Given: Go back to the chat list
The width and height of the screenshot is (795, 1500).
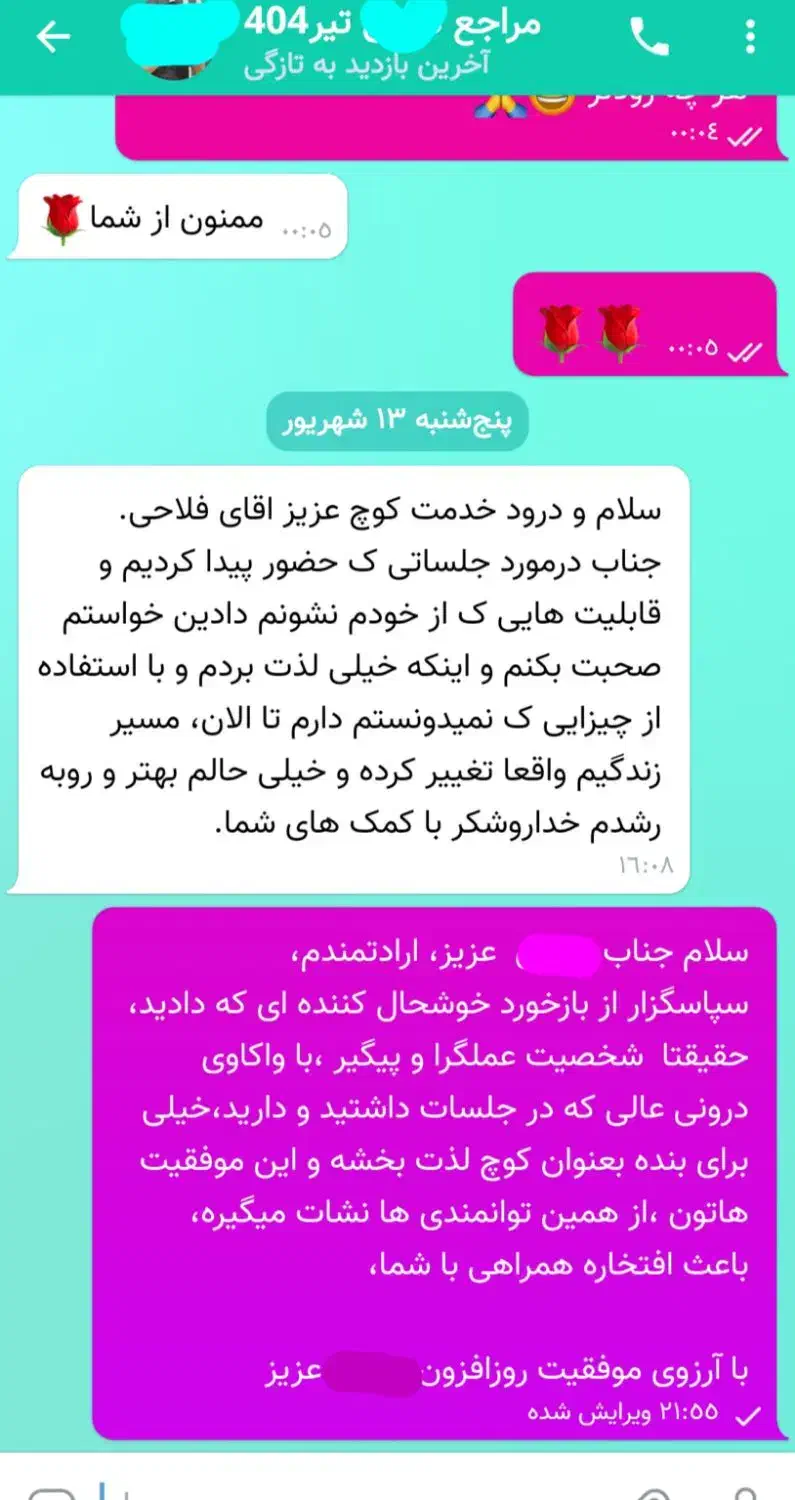Looking at the screenshot, I should 53,37.
